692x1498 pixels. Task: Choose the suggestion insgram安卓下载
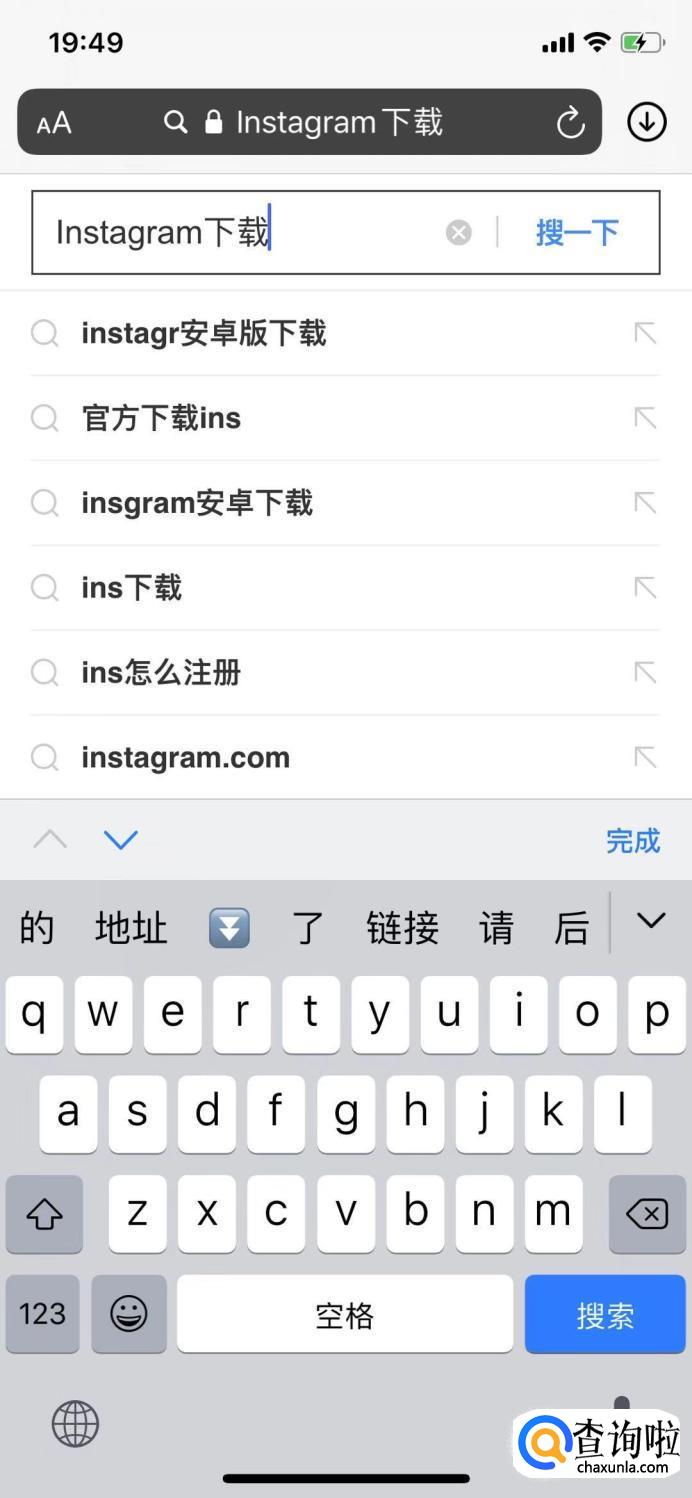(344, 503)
